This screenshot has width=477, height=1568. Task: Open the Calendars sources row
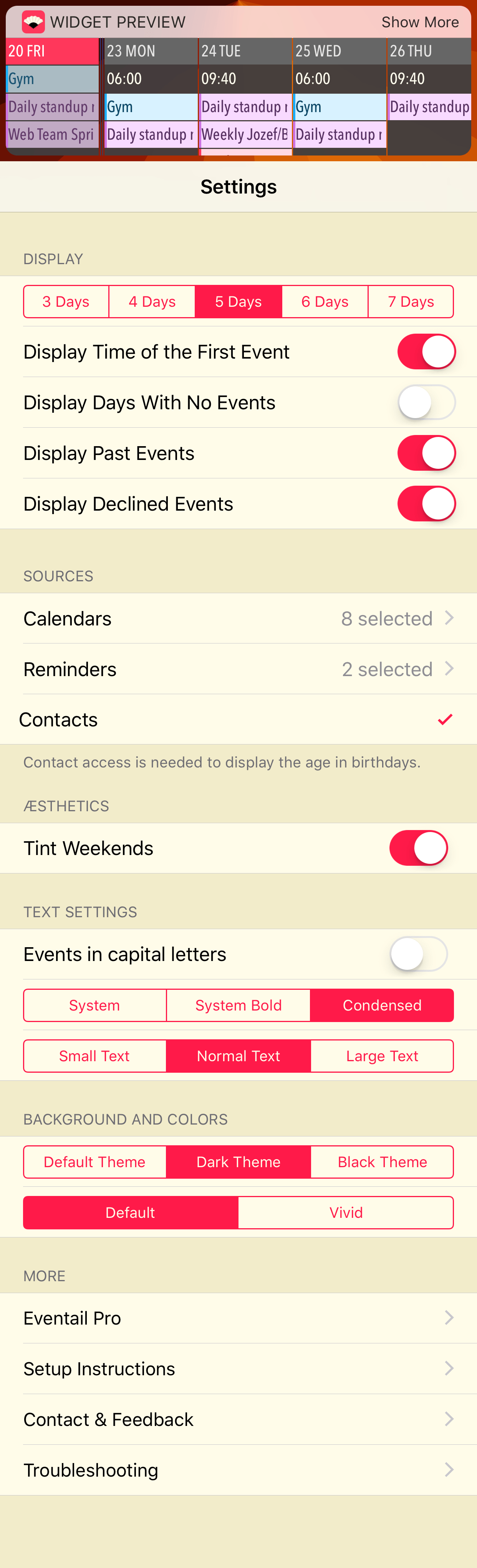pos(238,618)
